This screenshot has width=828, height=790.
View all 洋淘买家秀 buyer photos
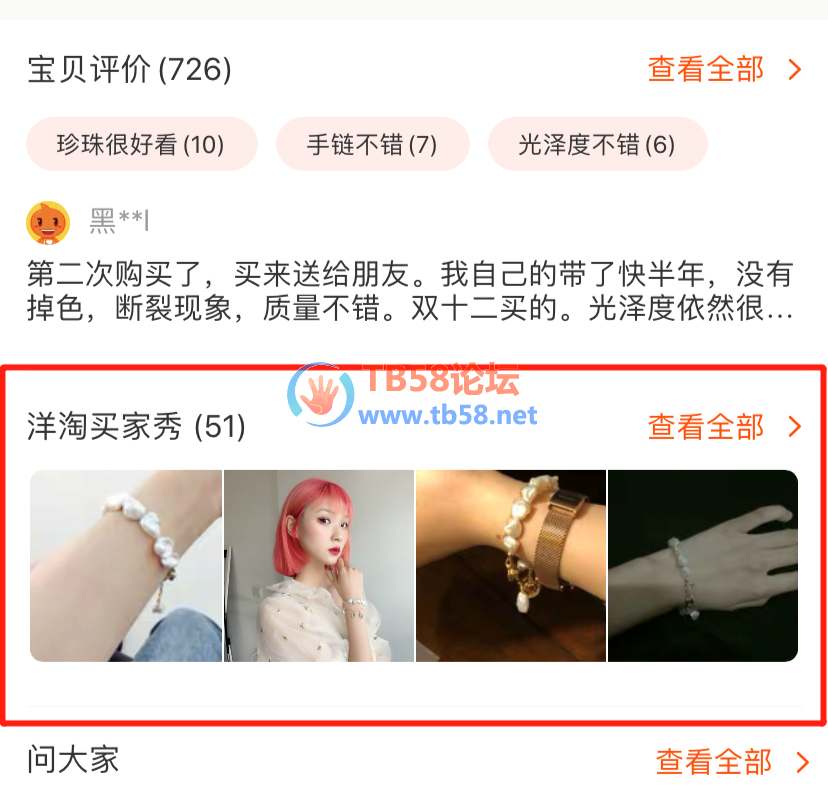(x=724, y=427)
